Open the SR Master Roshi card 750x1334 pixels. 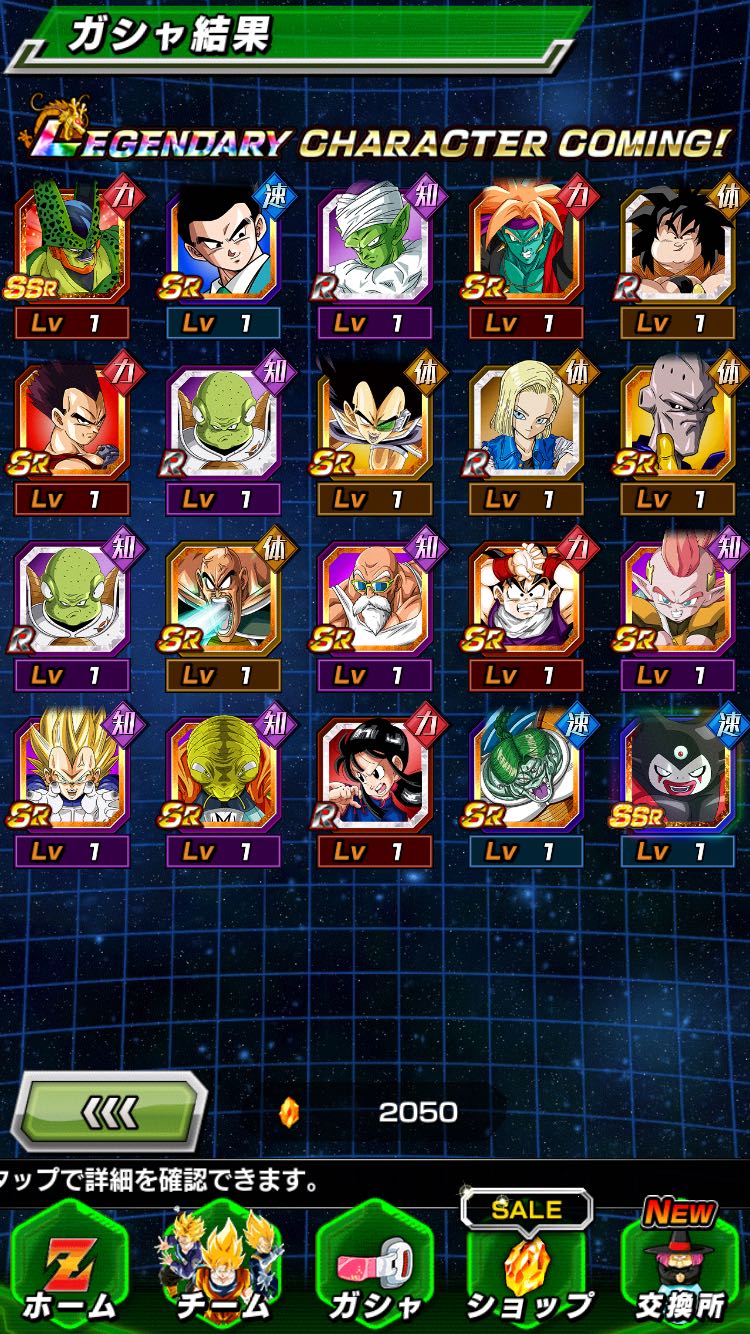point(374,598)
